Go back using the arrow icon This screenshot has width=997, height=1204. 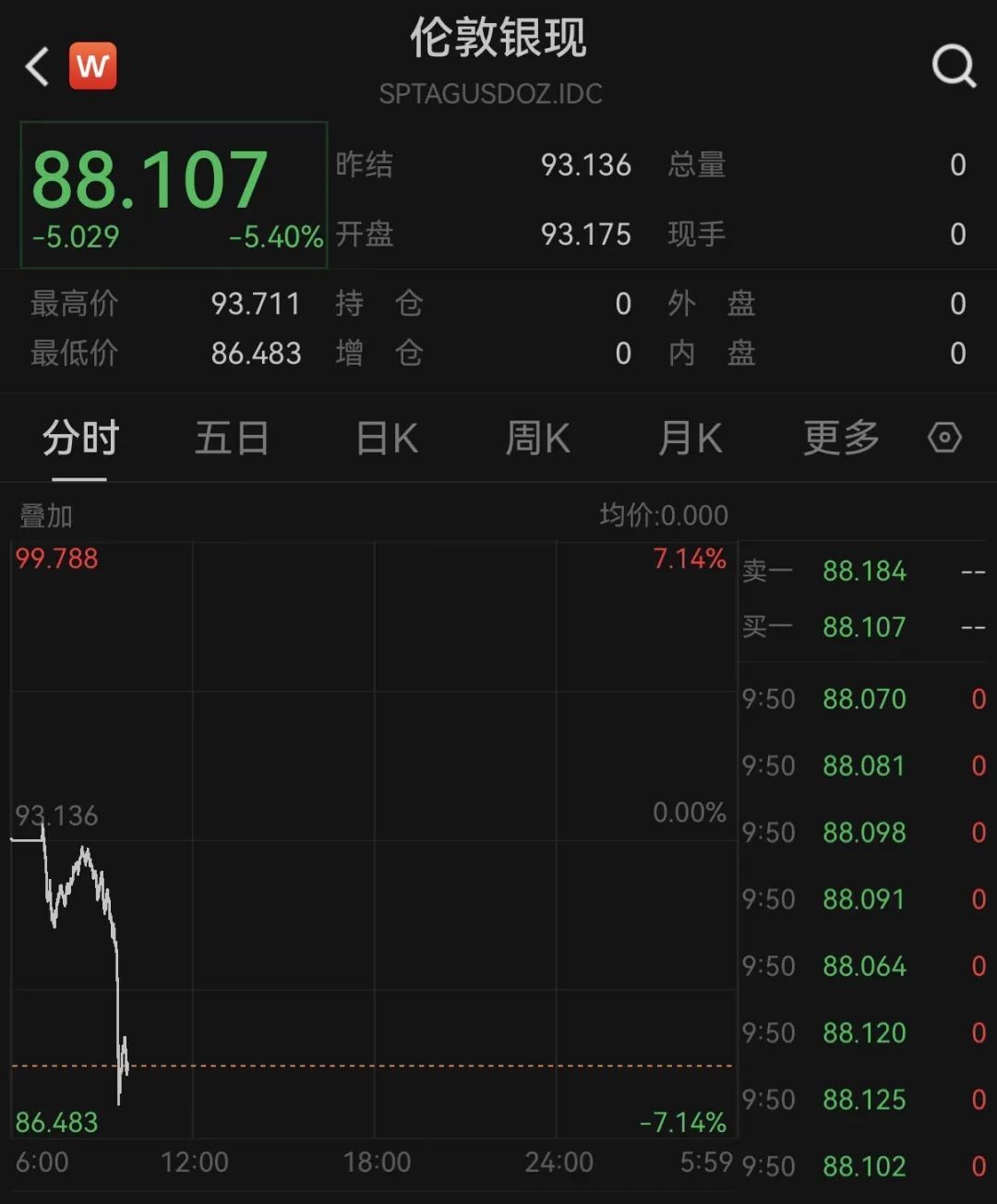(37, 66)
